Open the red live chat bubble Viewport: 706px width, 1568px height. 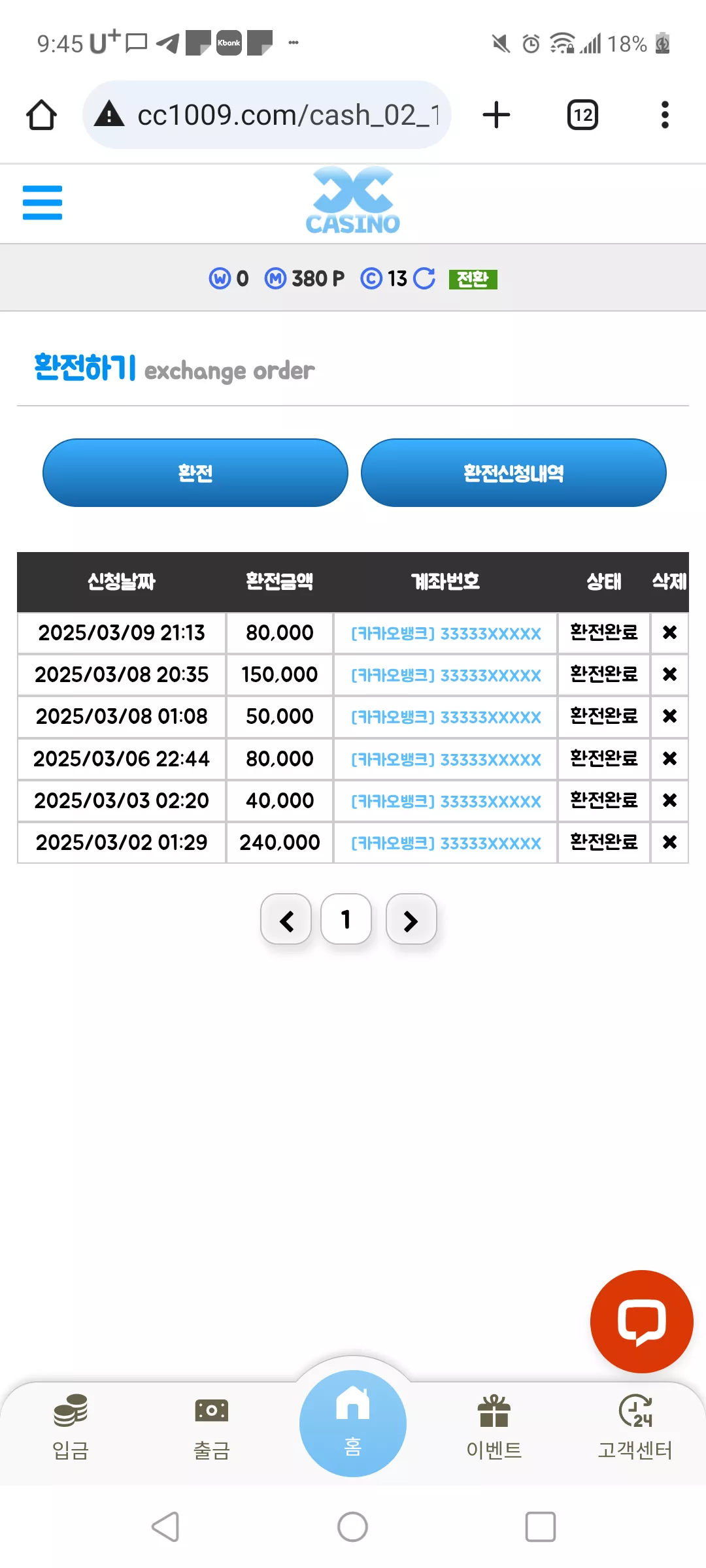pos(641,1321)
